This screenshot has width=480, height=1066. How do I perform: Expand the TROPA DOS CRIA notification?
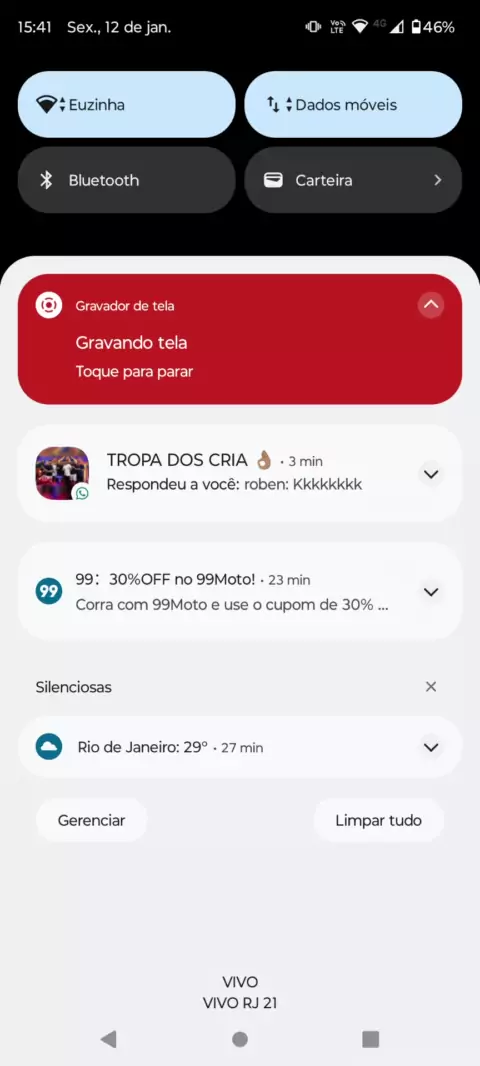pos(430,473)
